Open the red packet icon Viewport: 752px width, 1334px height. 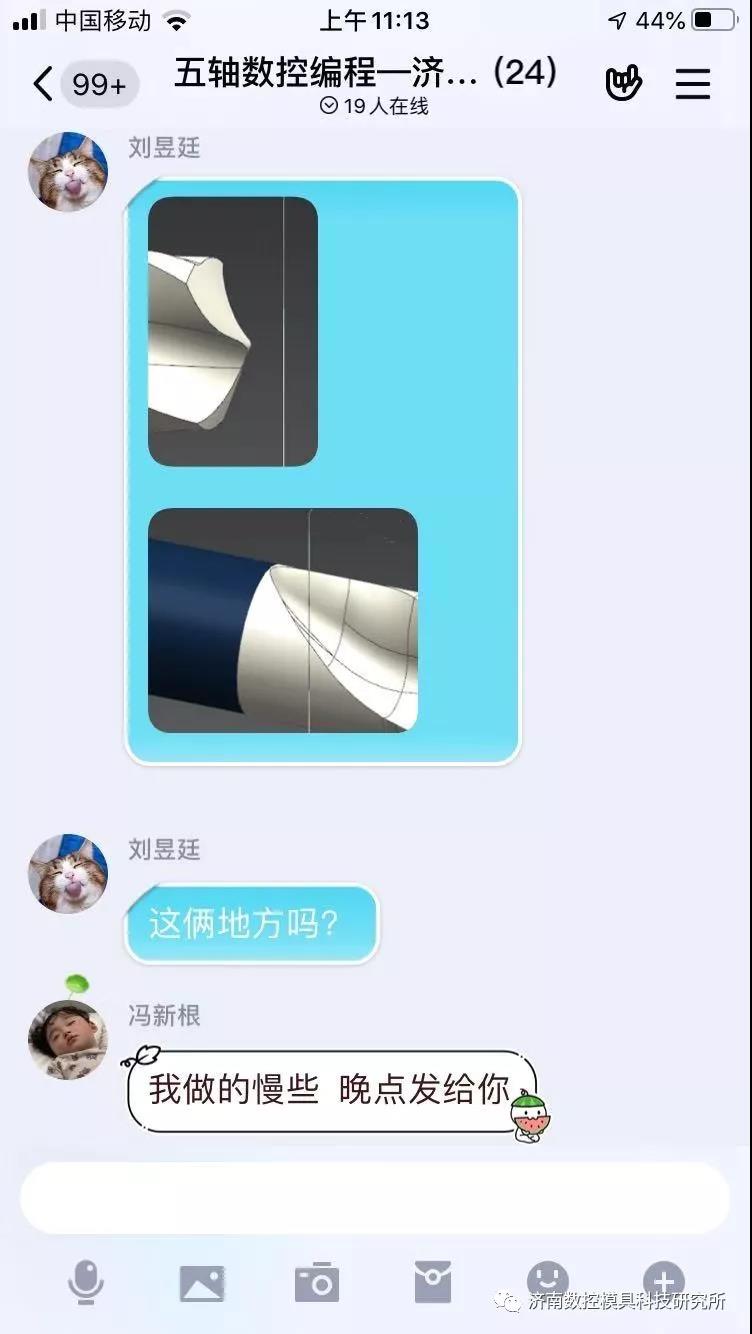[432, 1282]
